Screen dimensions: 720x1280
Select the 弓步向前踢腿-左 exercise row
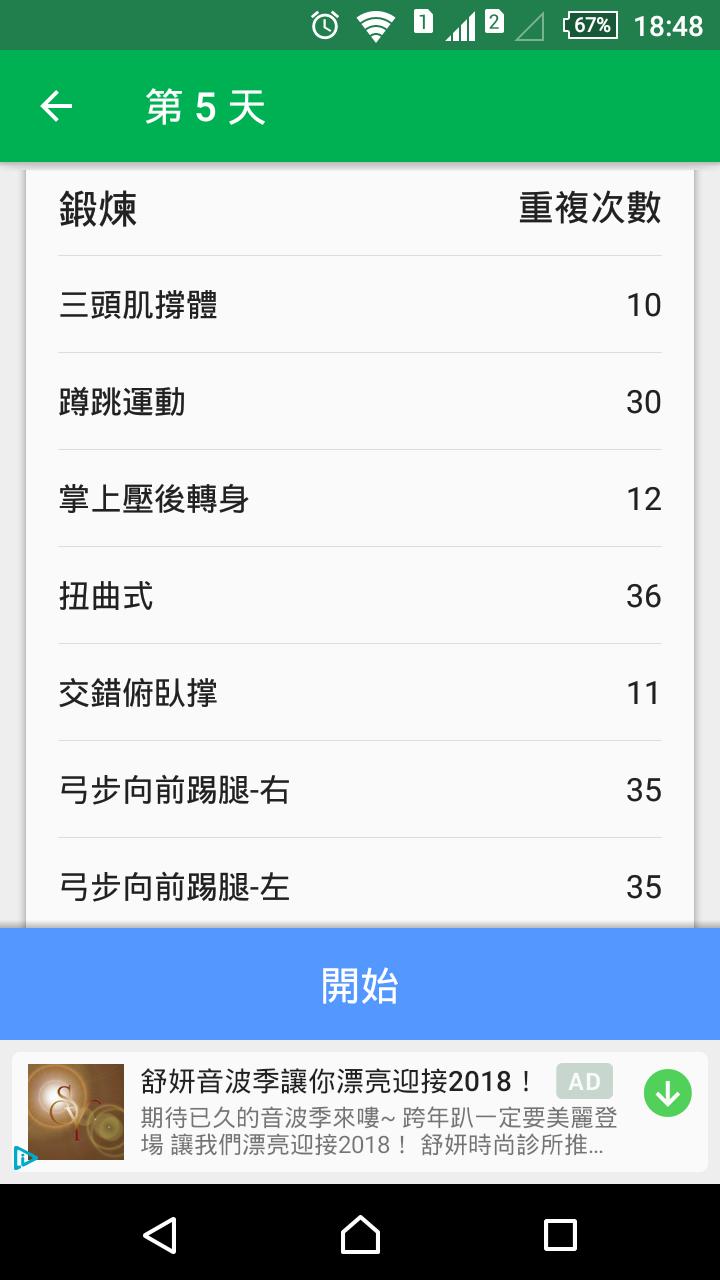360,886
